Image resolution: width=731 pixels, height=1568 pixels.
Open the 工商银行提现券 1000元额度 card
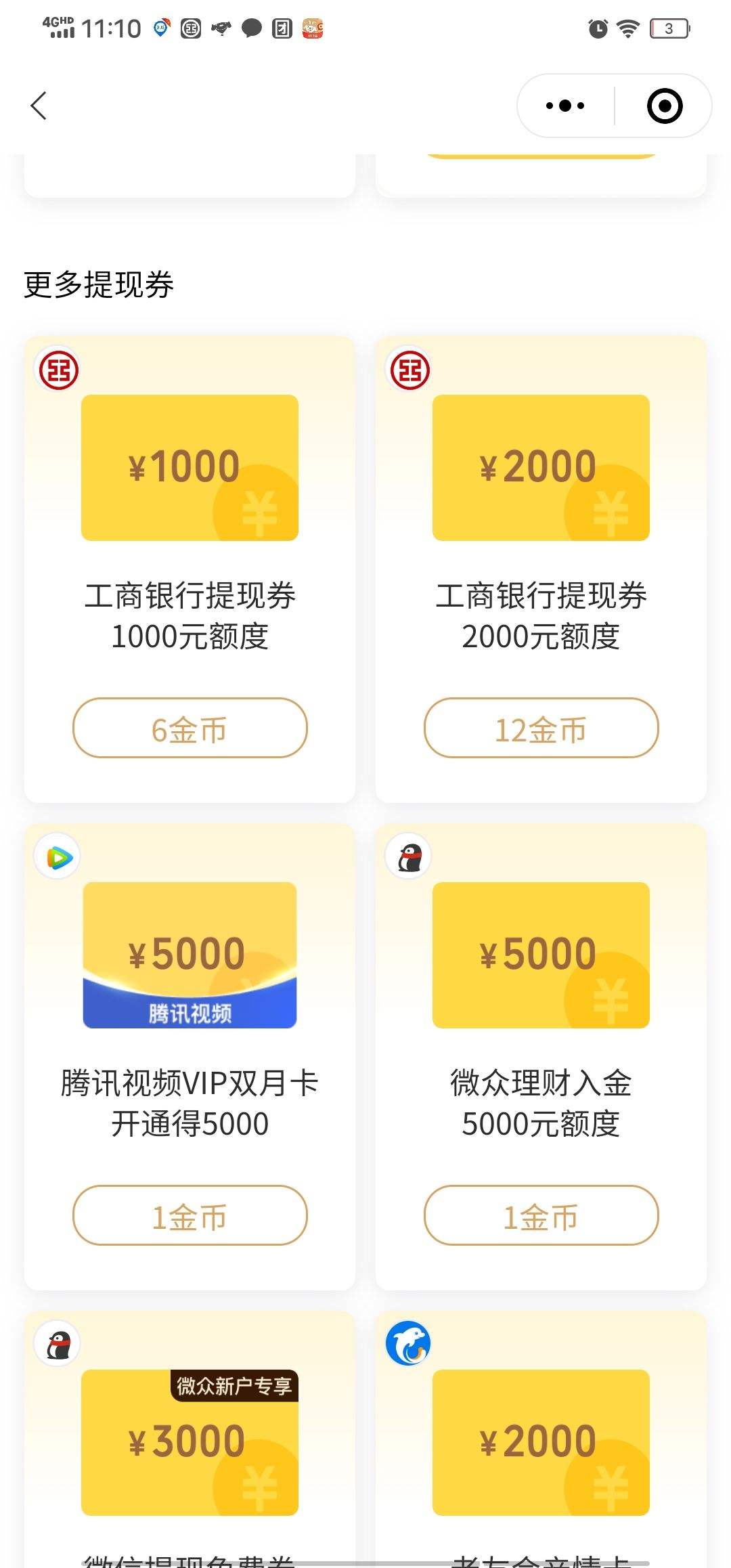[x=190, y=569]
